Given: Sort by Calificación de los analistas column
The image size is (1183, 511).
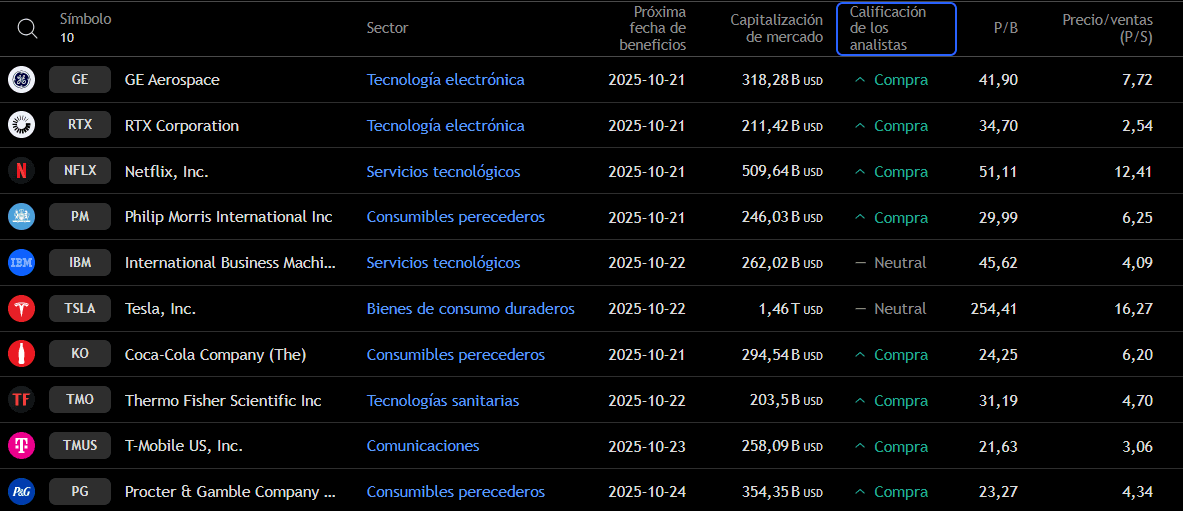Looking at the screenshot, I should 895,28.
